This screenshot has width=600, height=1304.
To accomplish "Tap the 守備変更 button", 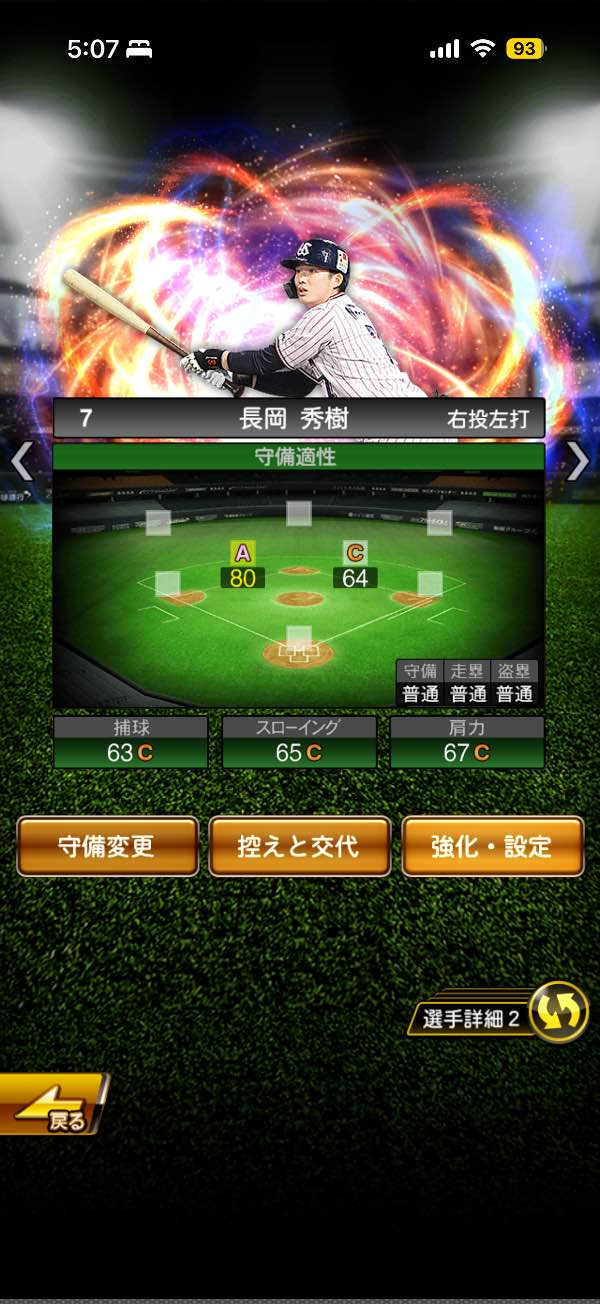I will tap(108, 846).
